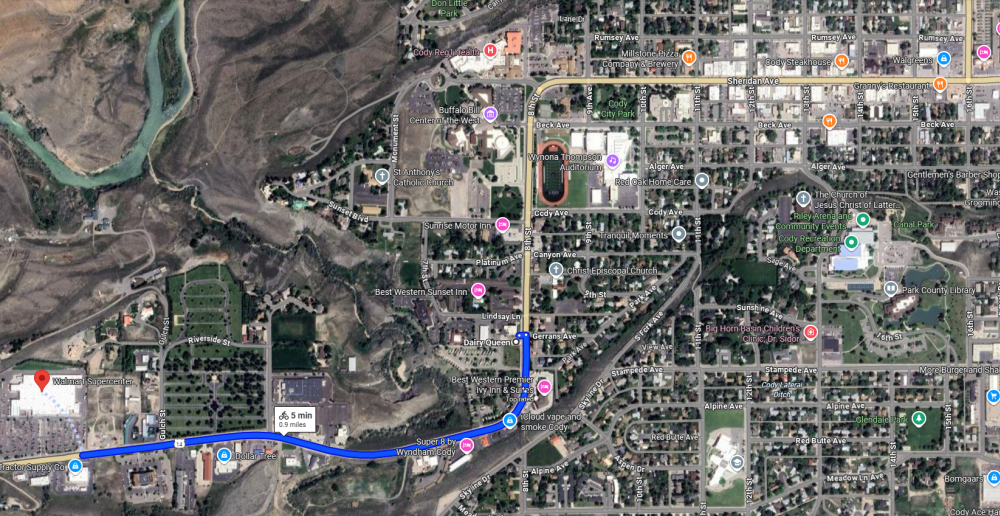Open the Cody Recreation Department marker
Image resolution: width=1000 pixels, height=516 pixels.
[852, 242]
